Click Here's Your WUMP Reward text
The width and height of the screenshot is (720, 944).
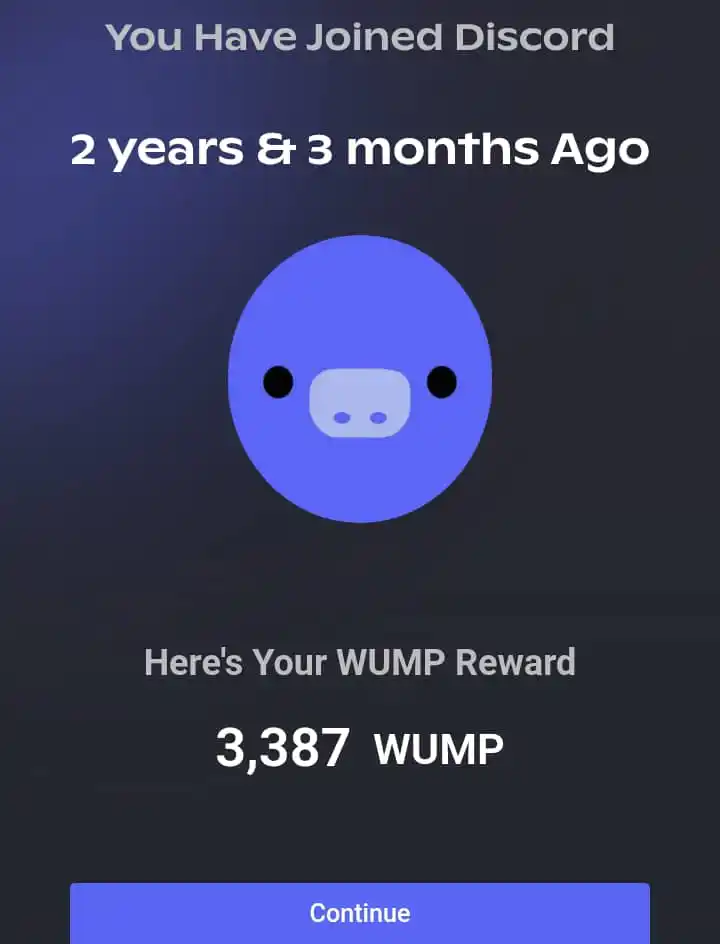(x=360, y=661)
